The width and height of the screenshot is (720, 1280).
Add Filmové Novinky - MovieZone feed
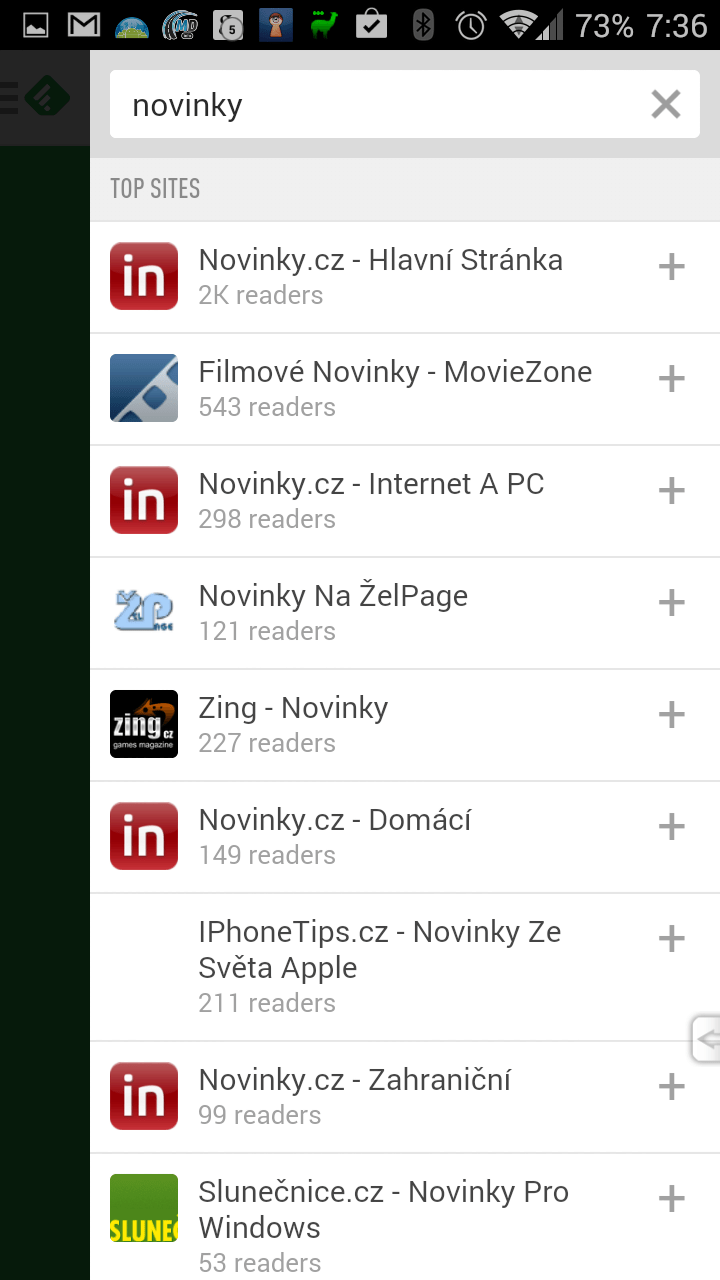point(671,379)
